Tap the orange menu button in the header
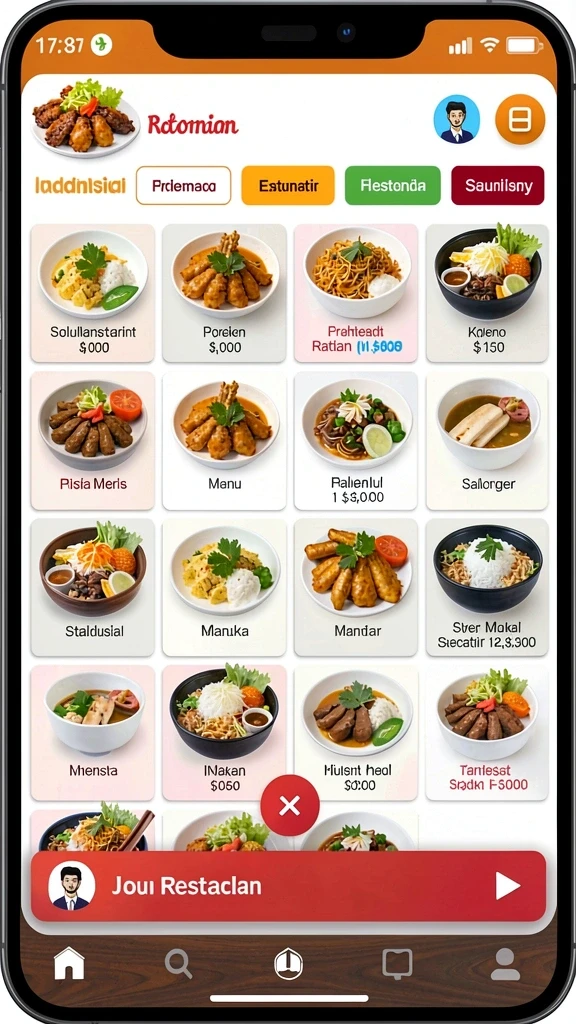Viewport: 576px width, 1024px height. [x=520, y=120]
